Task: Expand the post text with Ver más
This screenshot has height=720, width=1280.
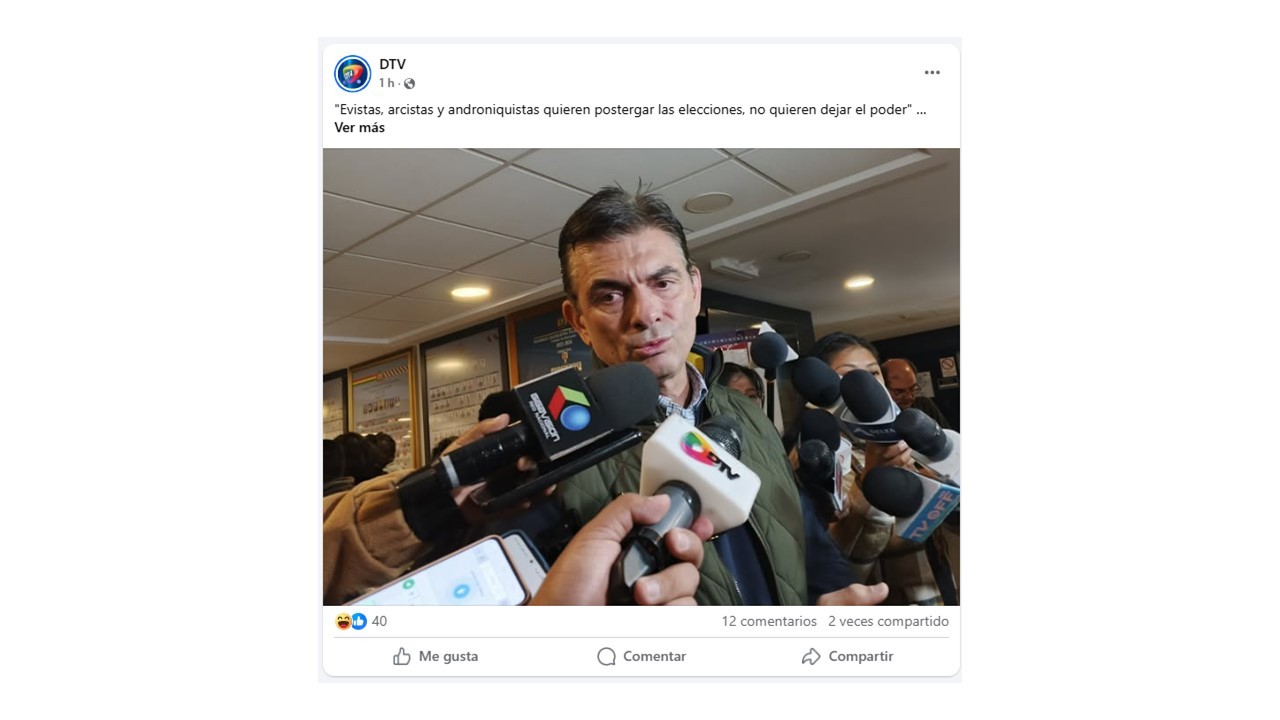Action: 359,128
